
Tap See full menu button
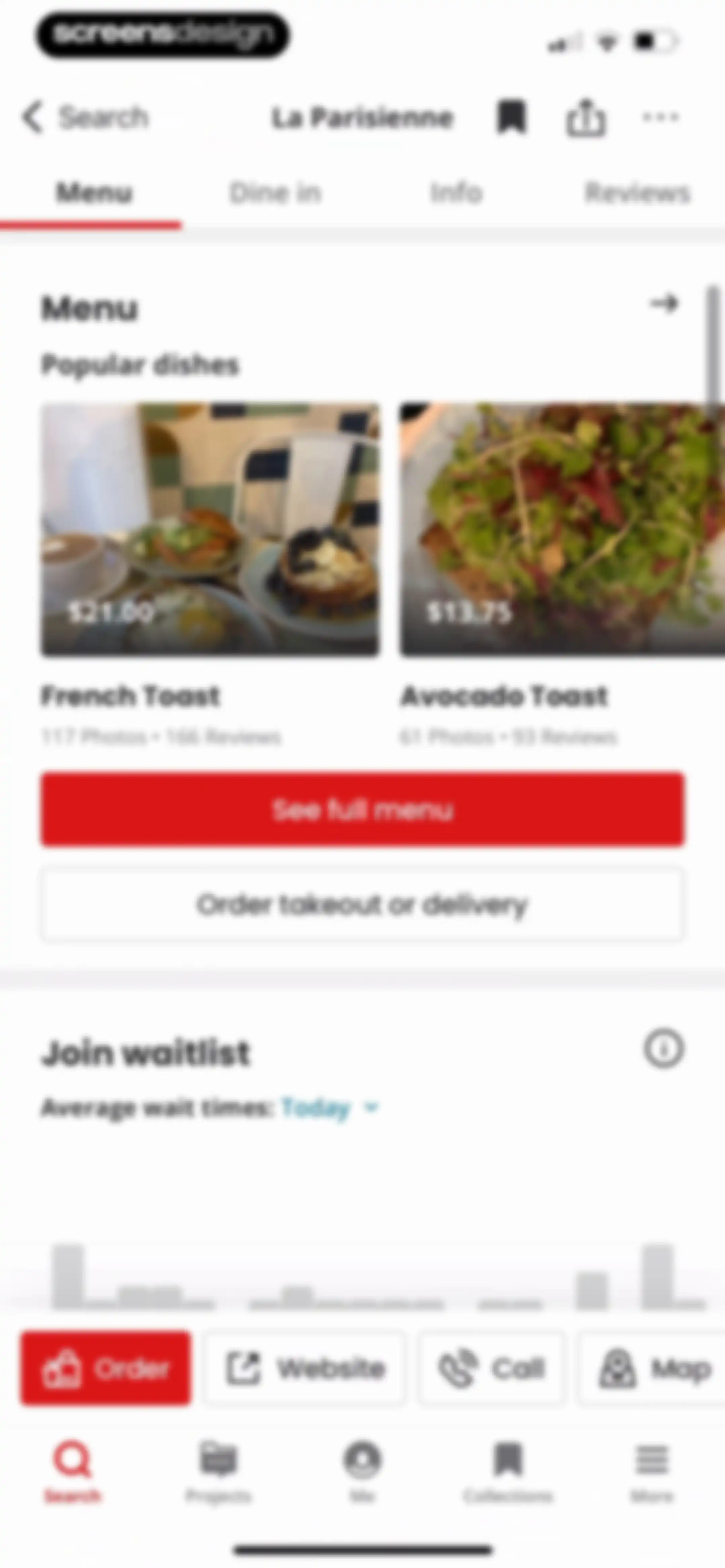(x=363, y=809)
